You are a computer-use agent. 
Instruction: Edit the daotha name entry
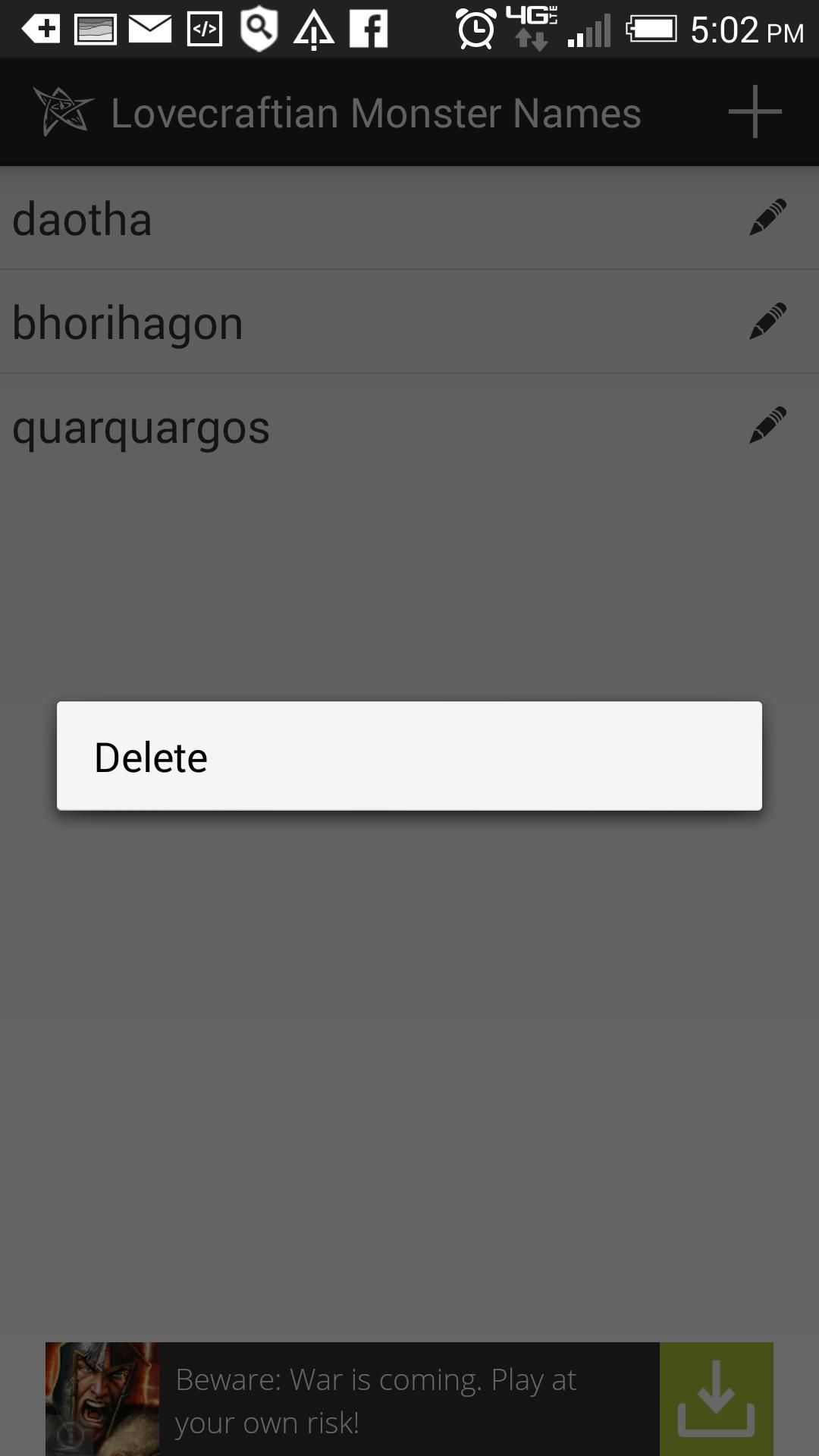tap(767, 218)
